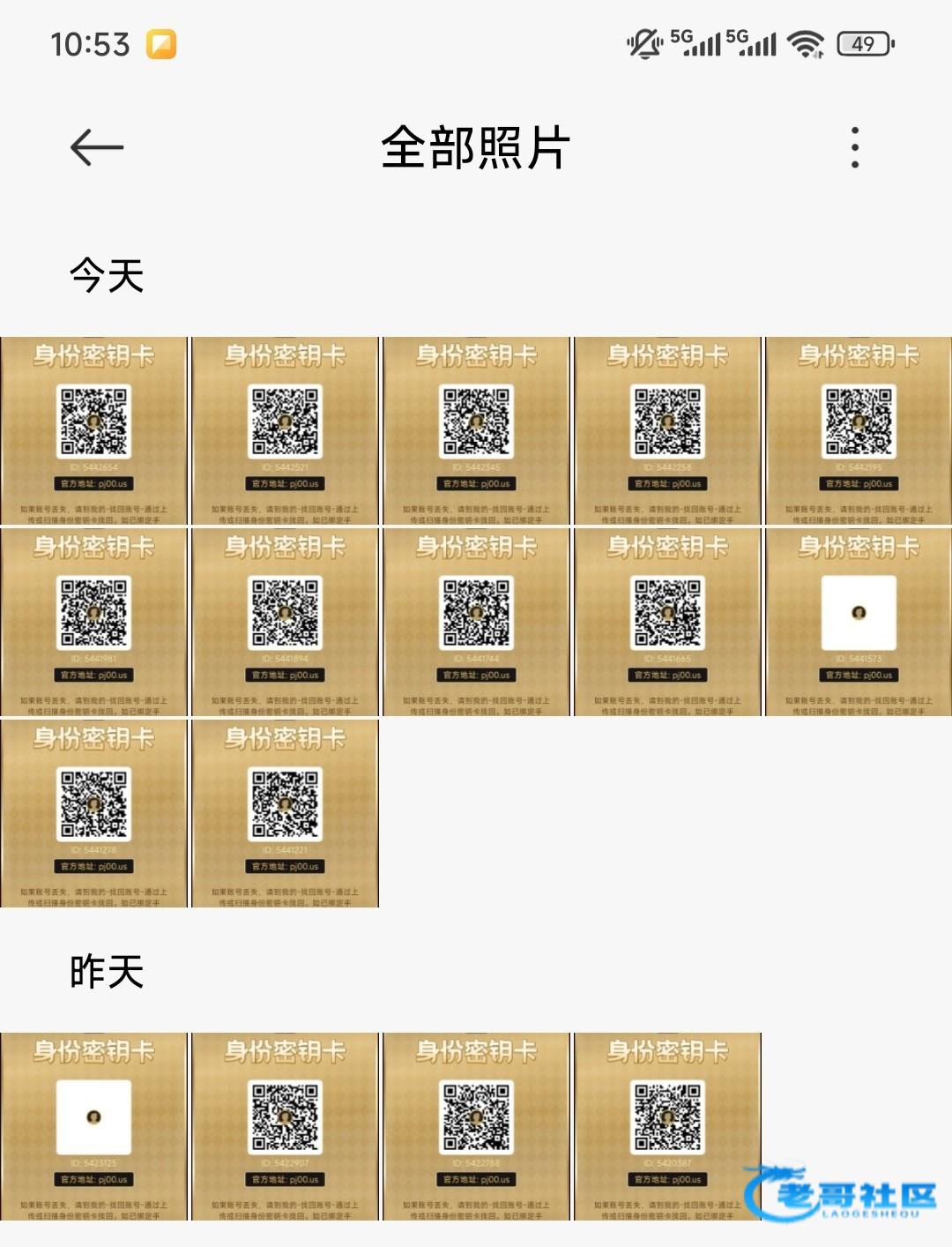952x1247 pixels.
Task: Open the photo with ID 5441221
Action: 285,813
